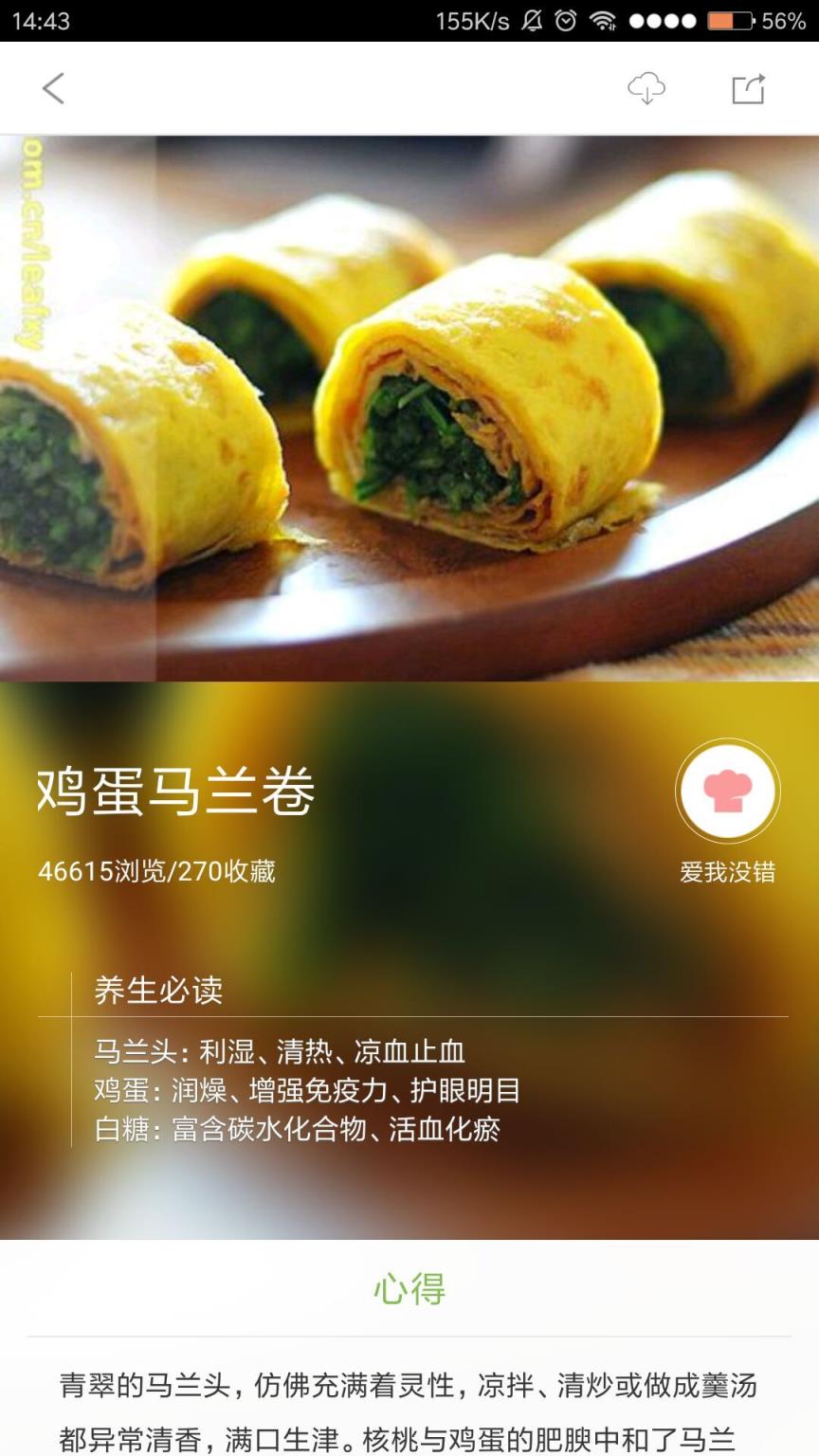Tap the cloud download icon

coord(648,88)
